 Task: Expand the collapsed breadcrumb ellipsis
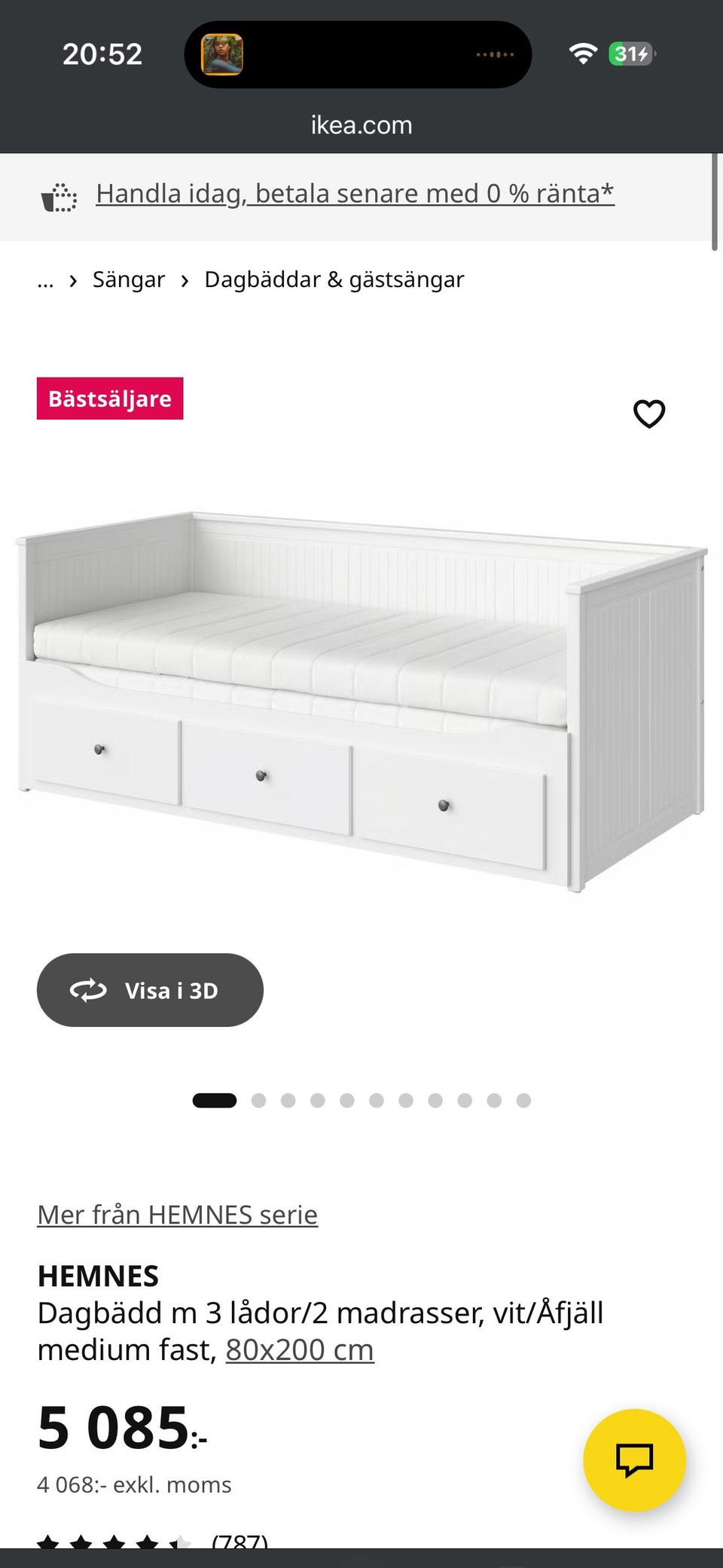point(45,280)
